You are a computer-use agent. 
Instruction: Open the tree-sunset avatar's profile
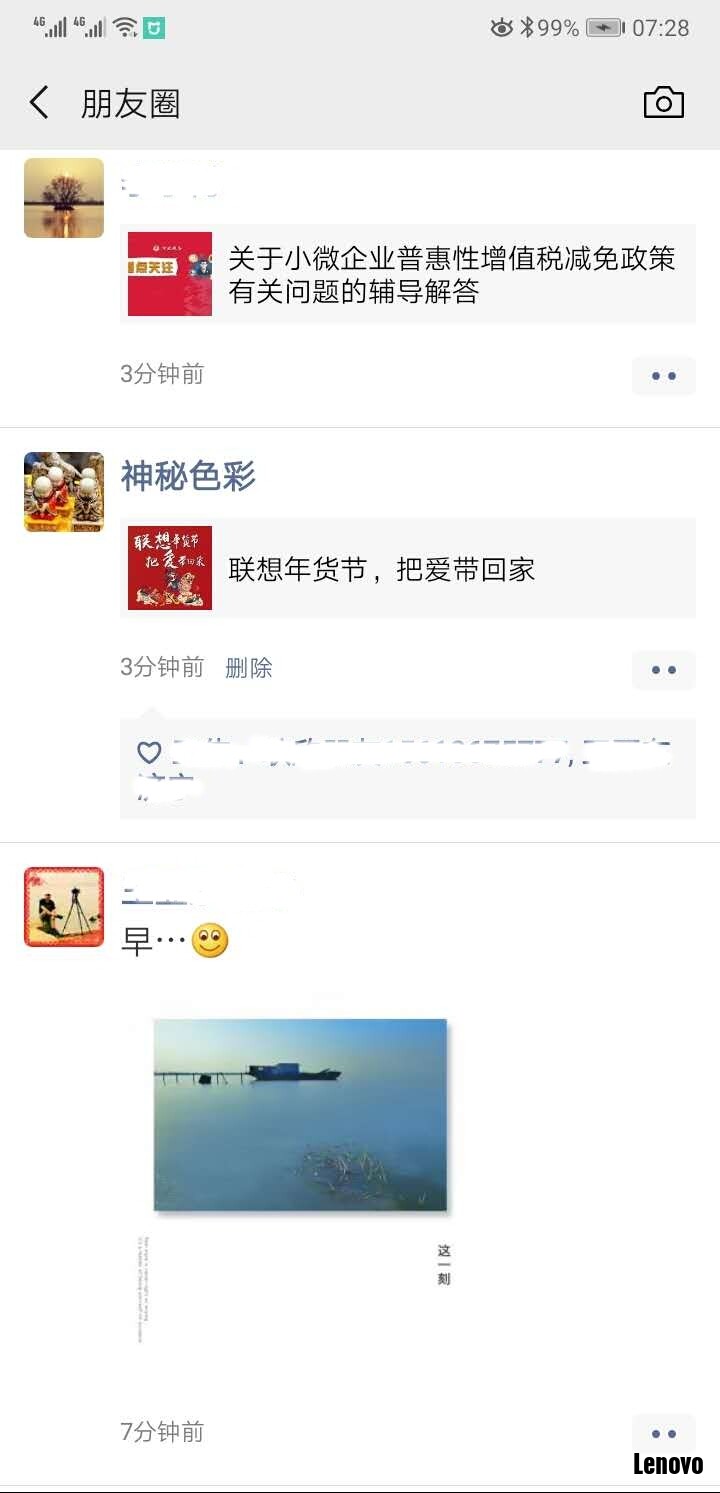(x=64, y=198)
